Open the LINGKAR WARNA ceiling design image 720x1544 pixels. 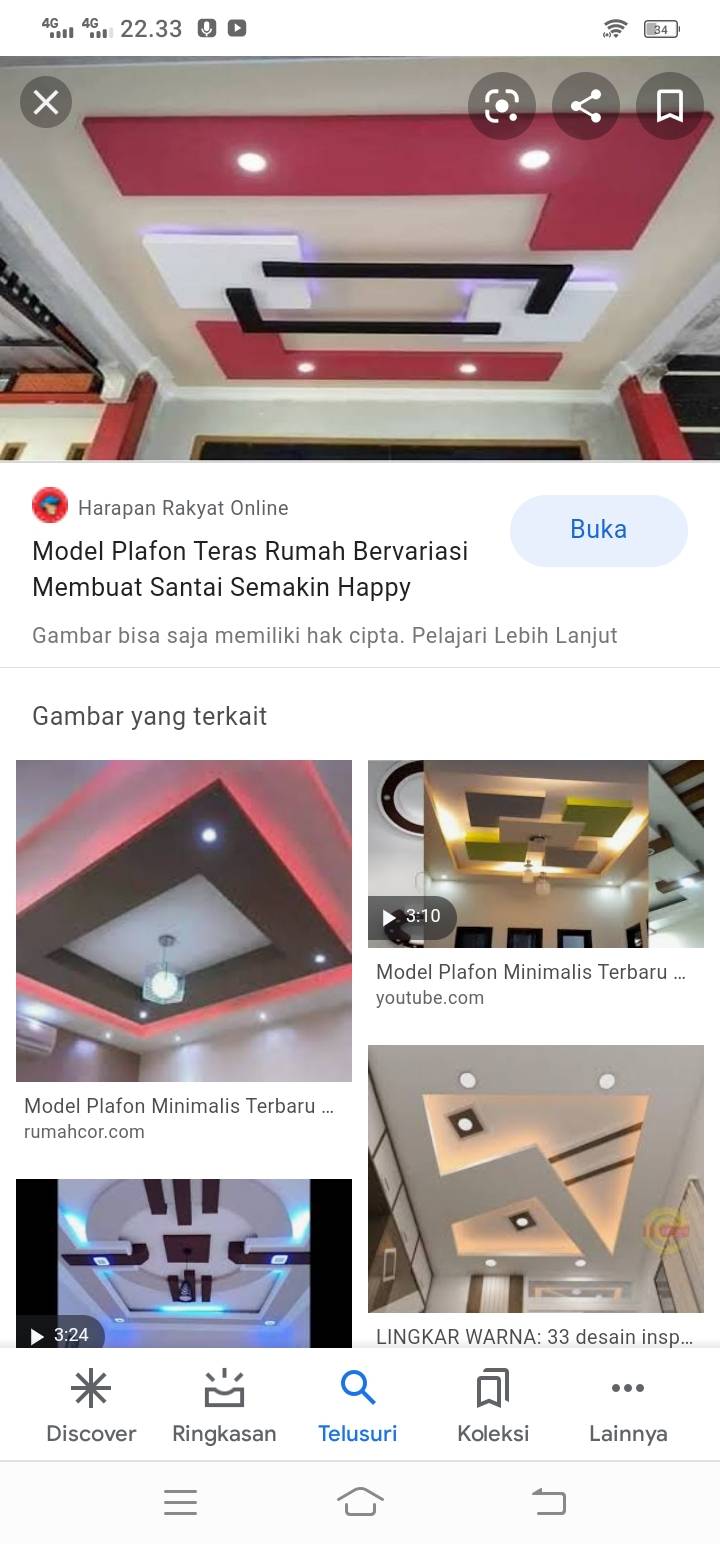(536, 1179)
